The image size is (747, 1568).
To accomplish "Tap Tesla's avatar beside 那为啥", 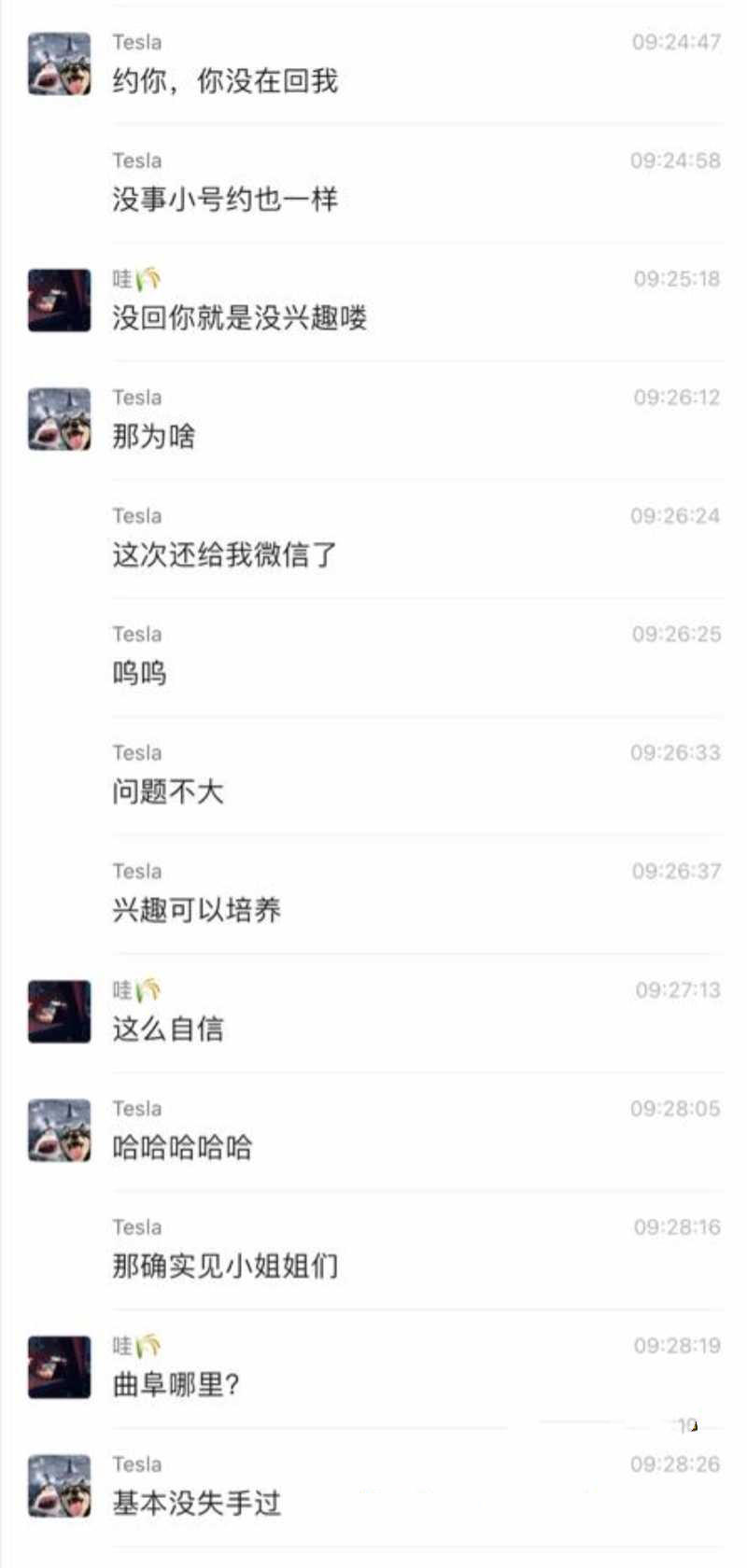I will [x=59, y=415].
